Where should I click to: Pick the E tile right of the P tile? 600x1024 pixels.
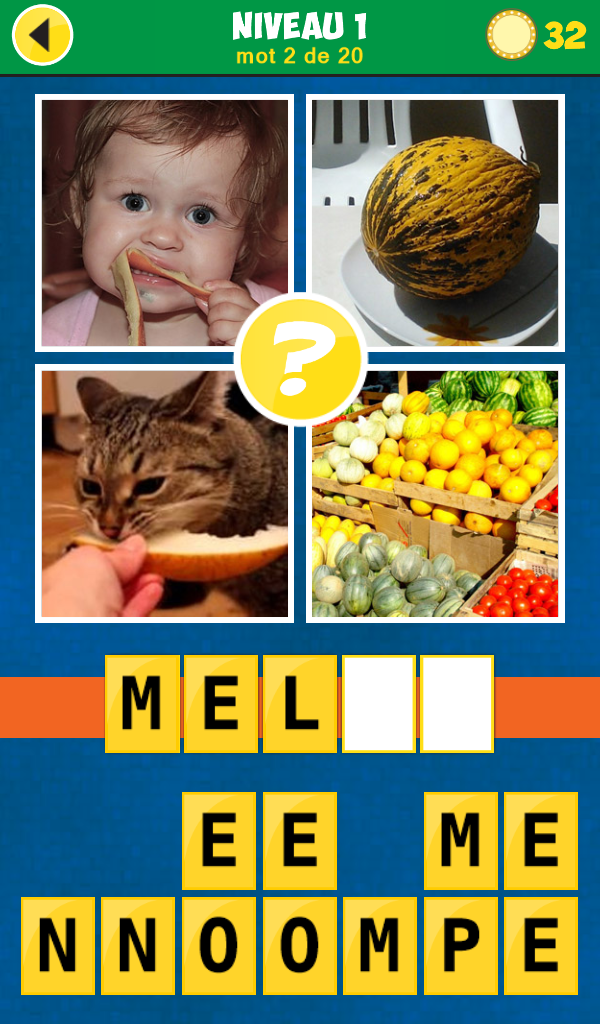click(x=541, y=946)
